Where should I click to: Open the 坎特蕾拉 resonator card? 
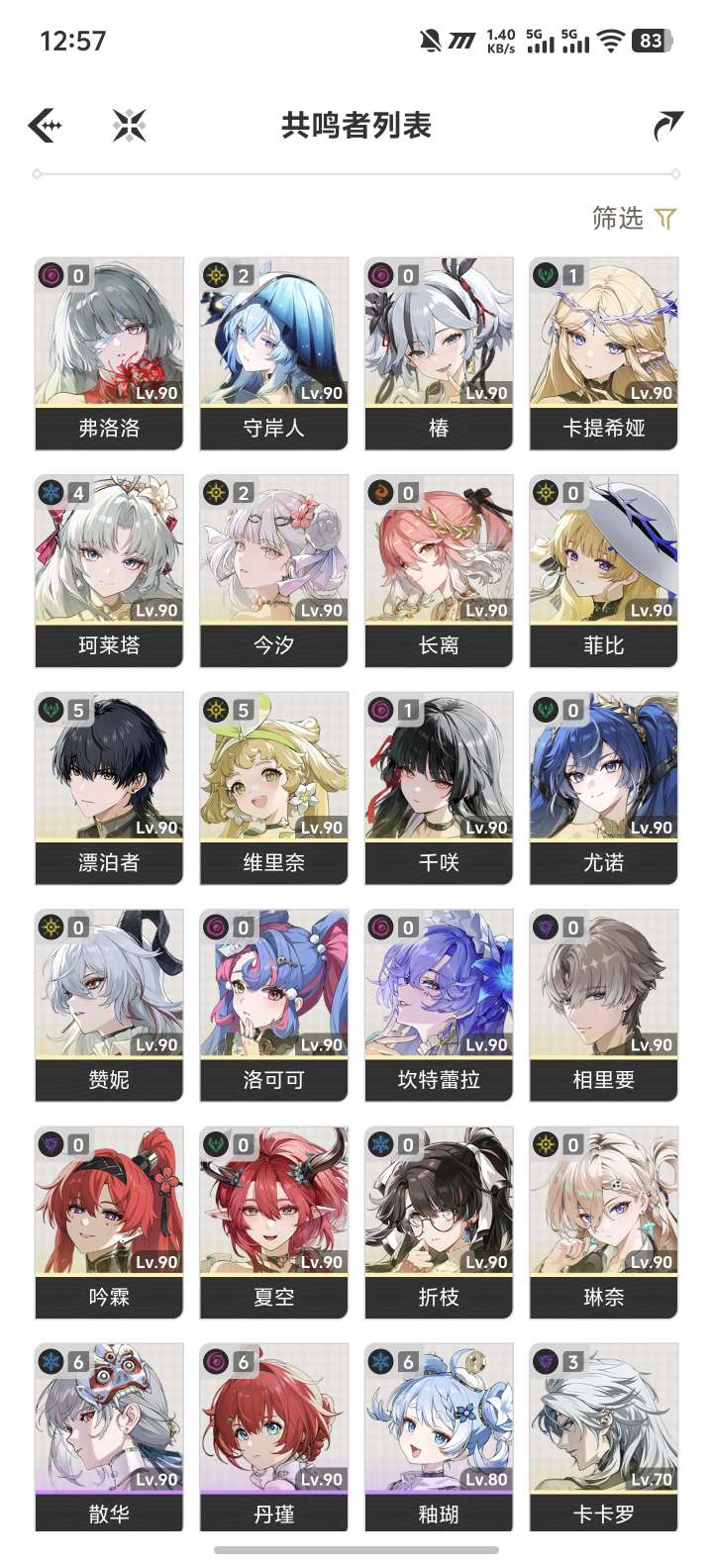(x=439, y=1006)
